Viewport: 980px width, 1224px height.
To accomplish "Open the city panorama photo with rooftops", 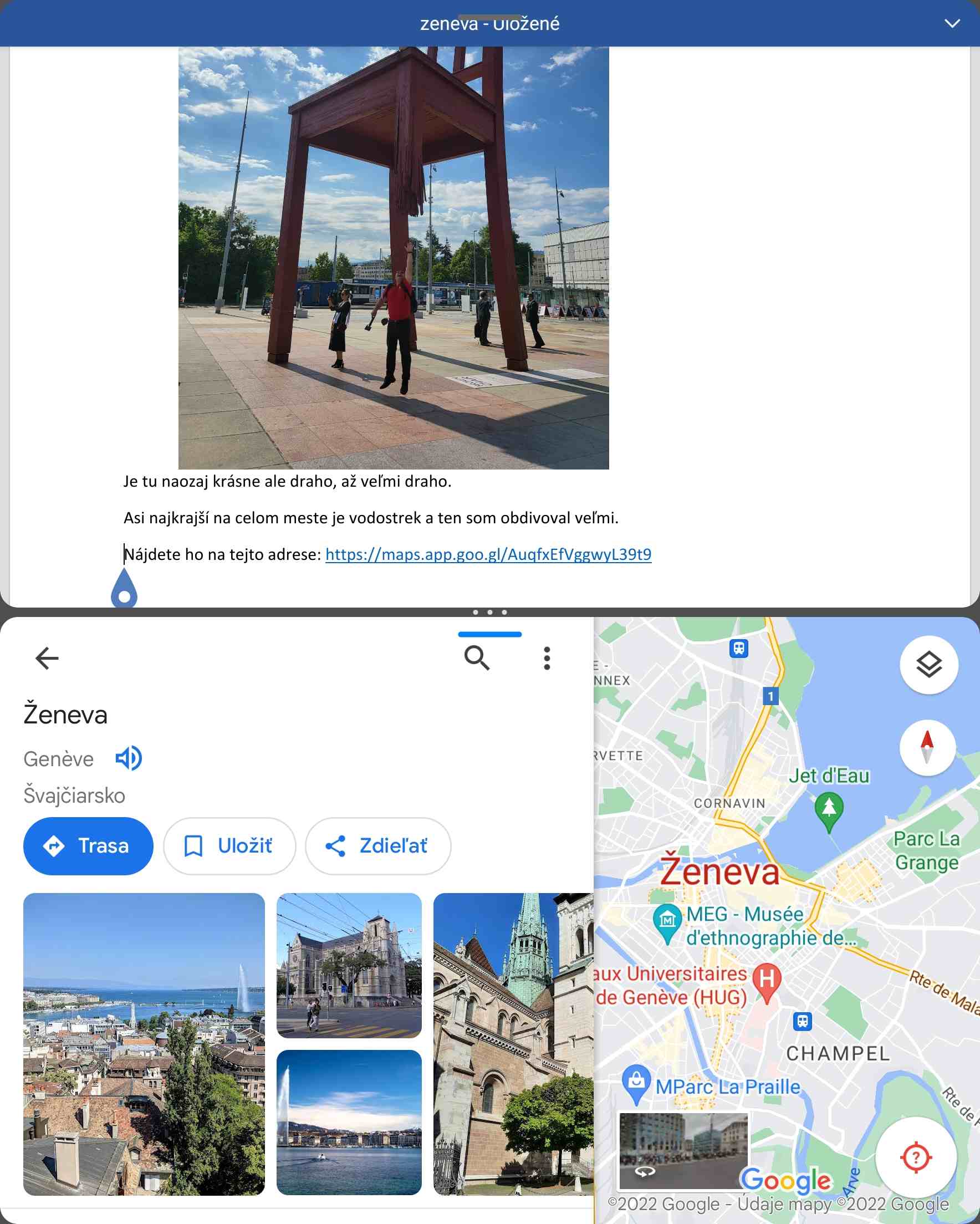I will point(144,1043).
